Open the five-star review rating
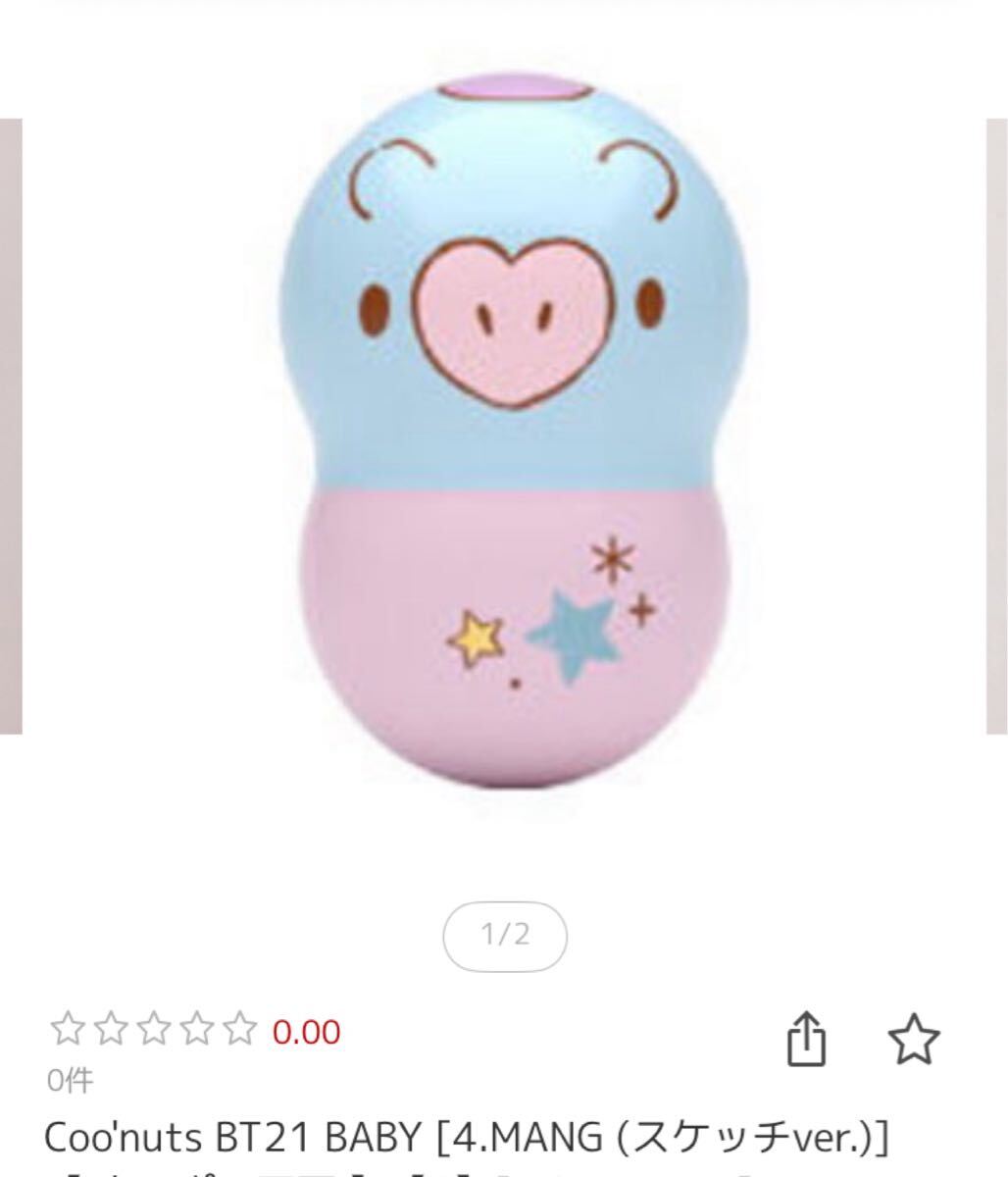Screen dimensions: 1008x1177 (153, 1031)
